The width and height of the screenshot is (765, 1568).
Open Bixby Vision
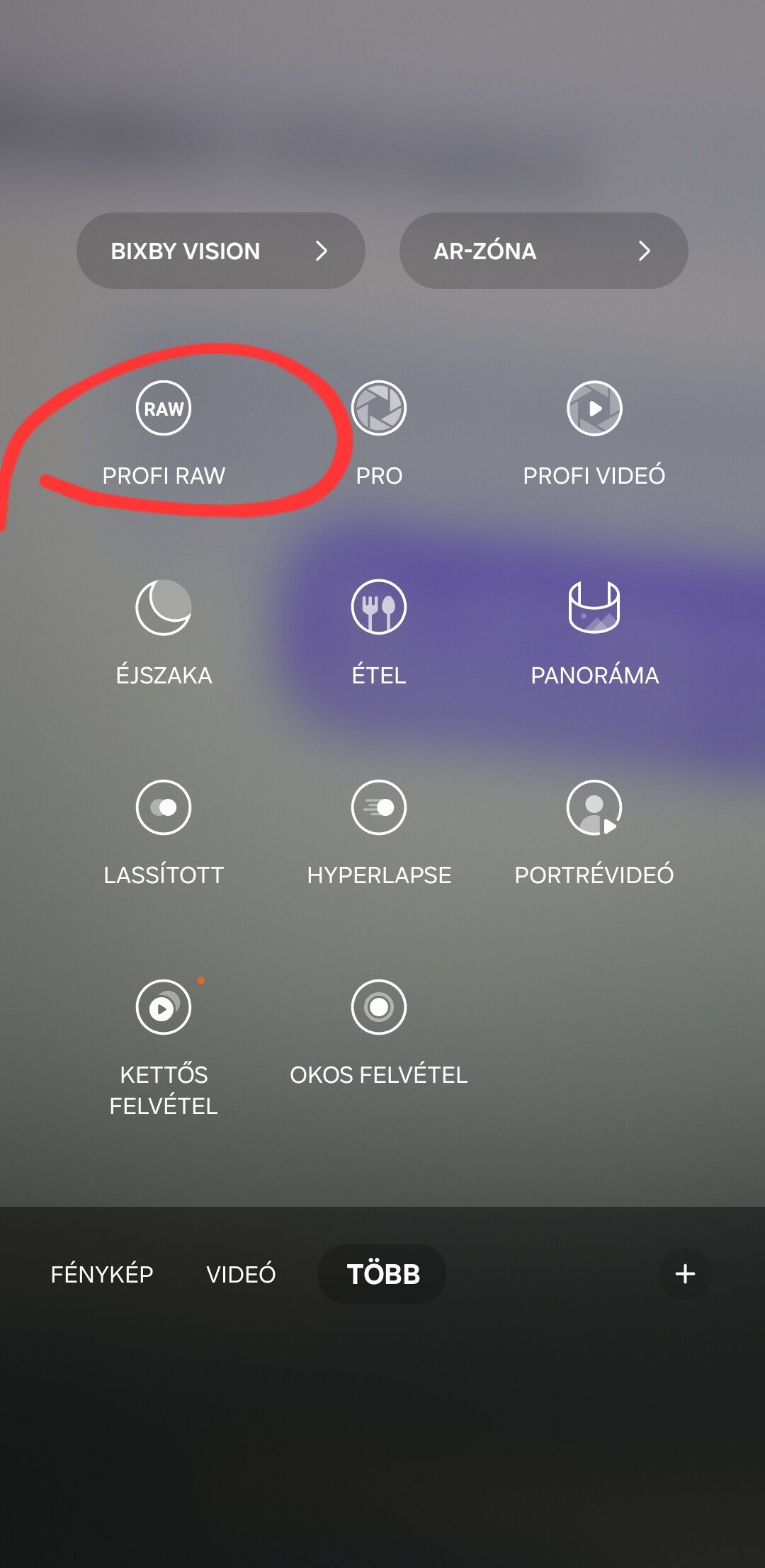coord(220,251)
